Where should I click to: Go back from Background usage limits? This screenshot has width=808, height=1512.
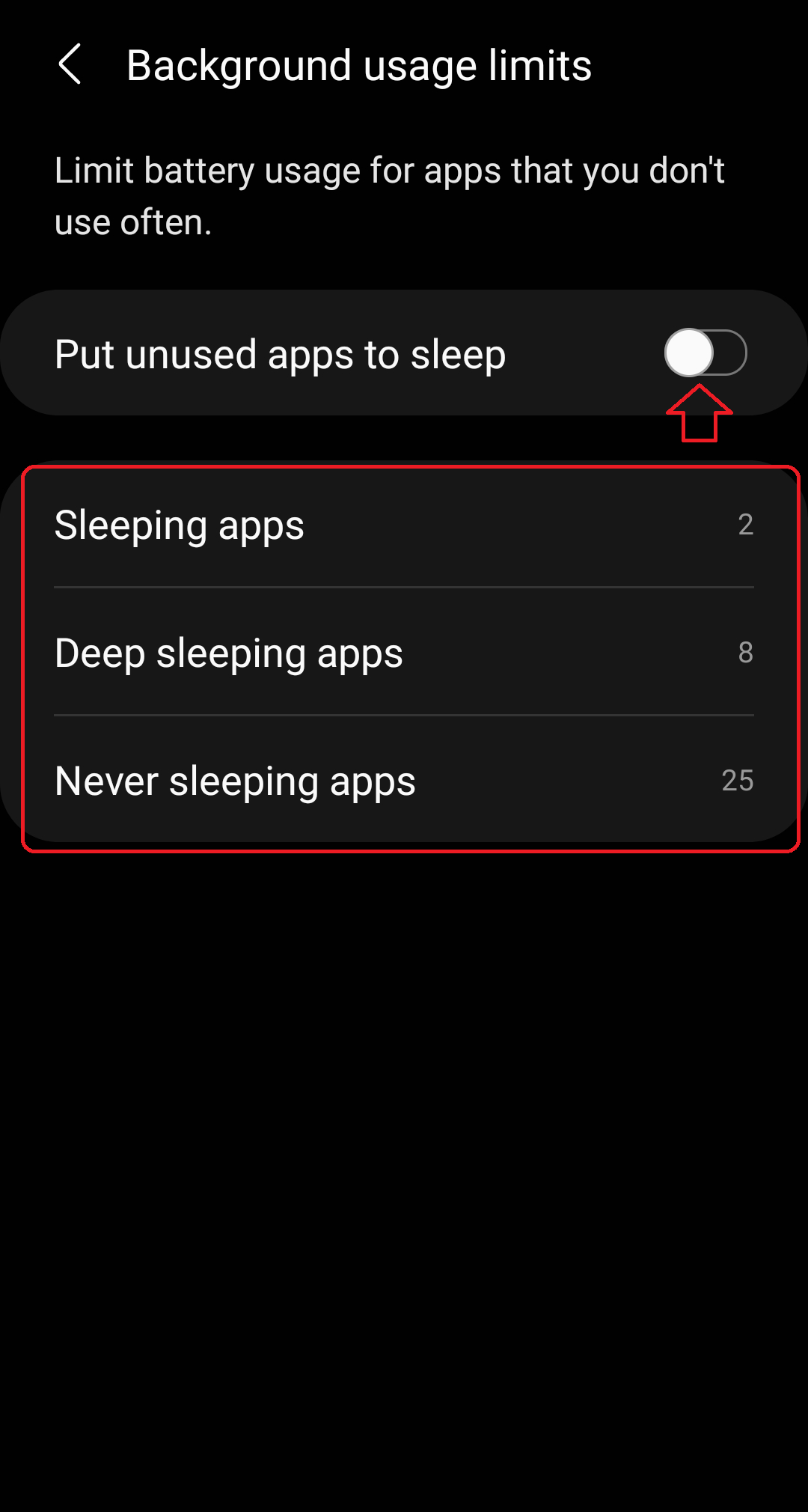tap(70, 64)
